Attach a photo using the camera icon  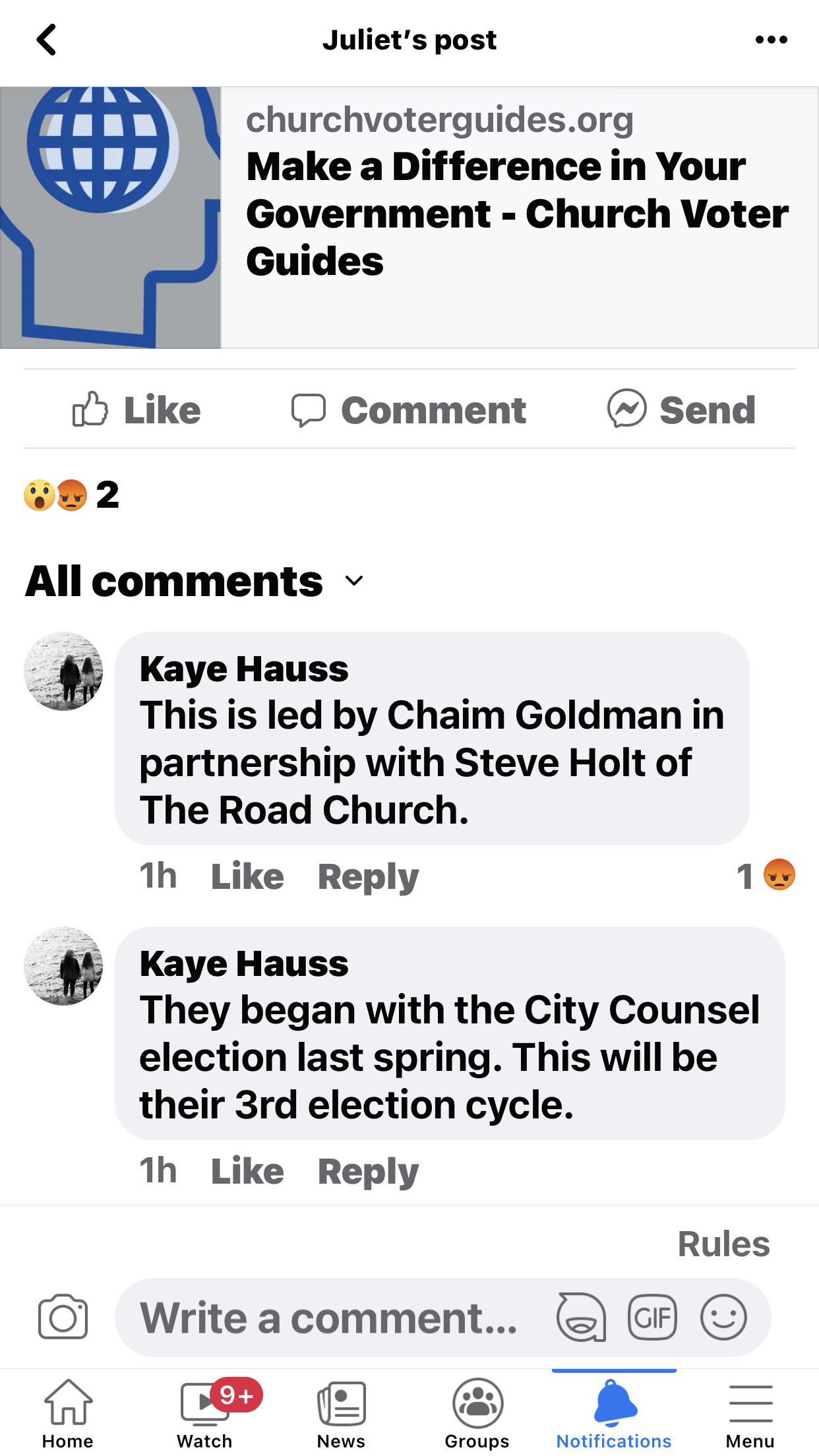[63, 1318]
